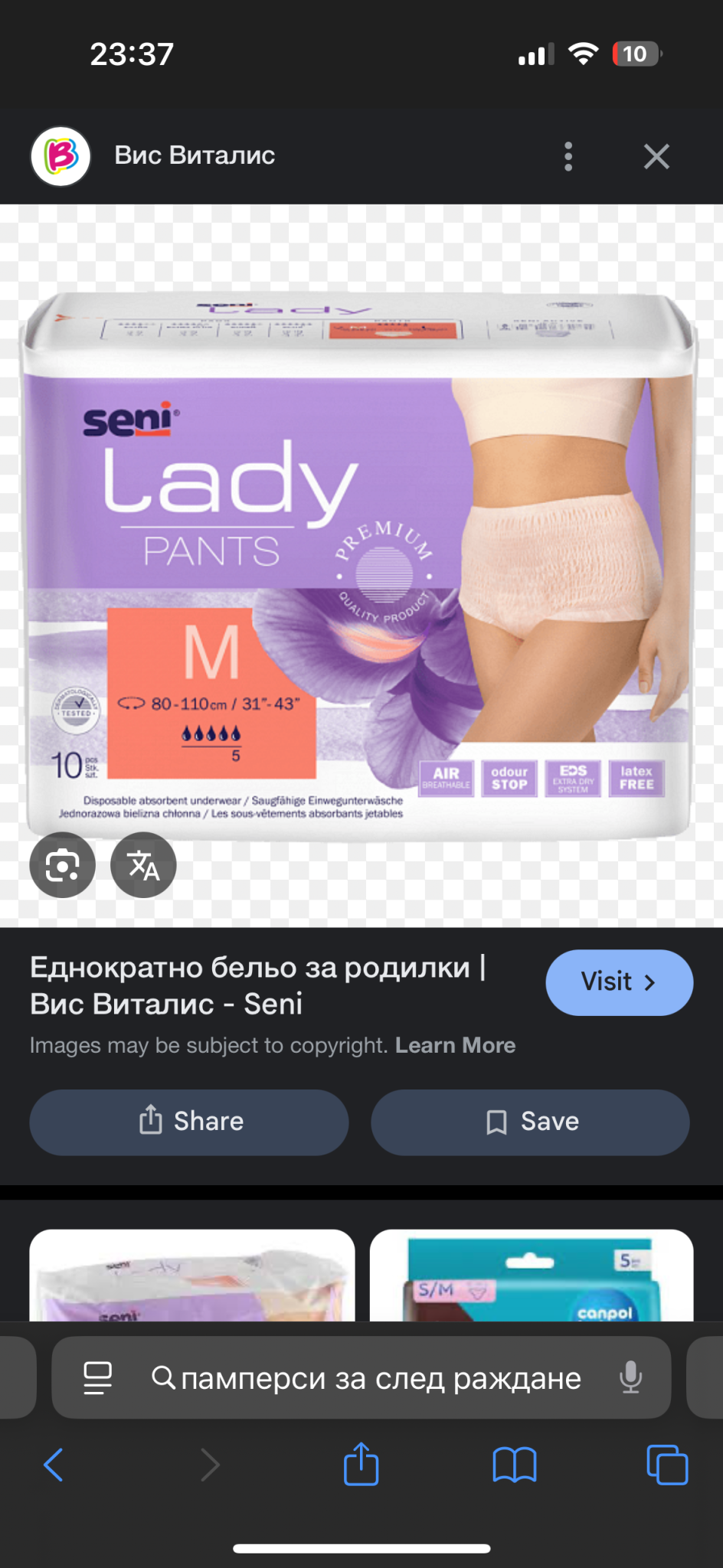Save this image to collections

point(530,1122)
